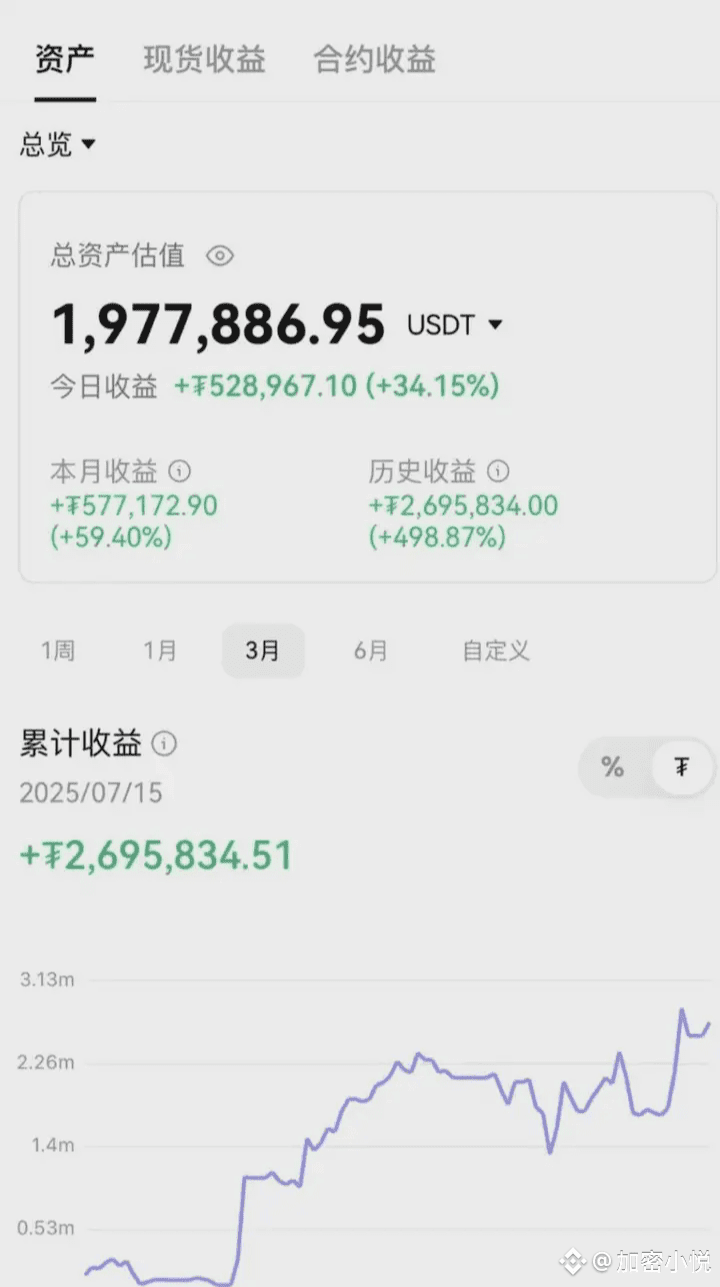Select the 3月 time range
720x1287 pixels.
pos(263,651)
